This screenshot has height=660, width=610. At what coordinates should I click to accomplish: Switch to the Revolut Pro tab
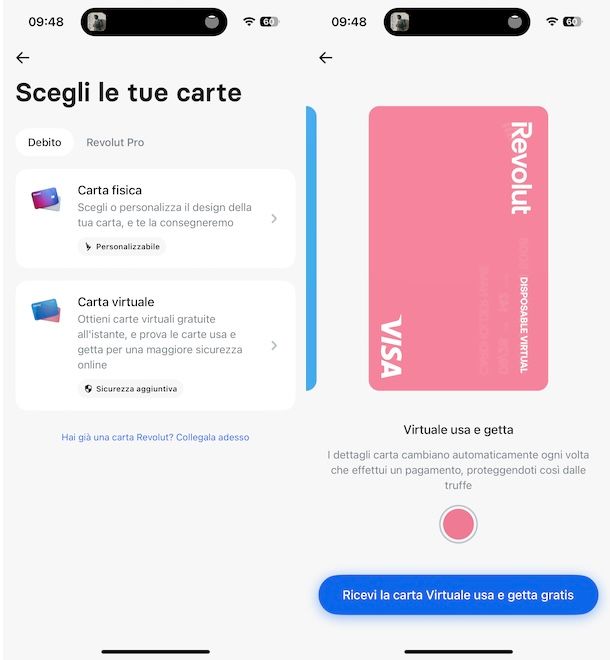click(x=115, y=143)
